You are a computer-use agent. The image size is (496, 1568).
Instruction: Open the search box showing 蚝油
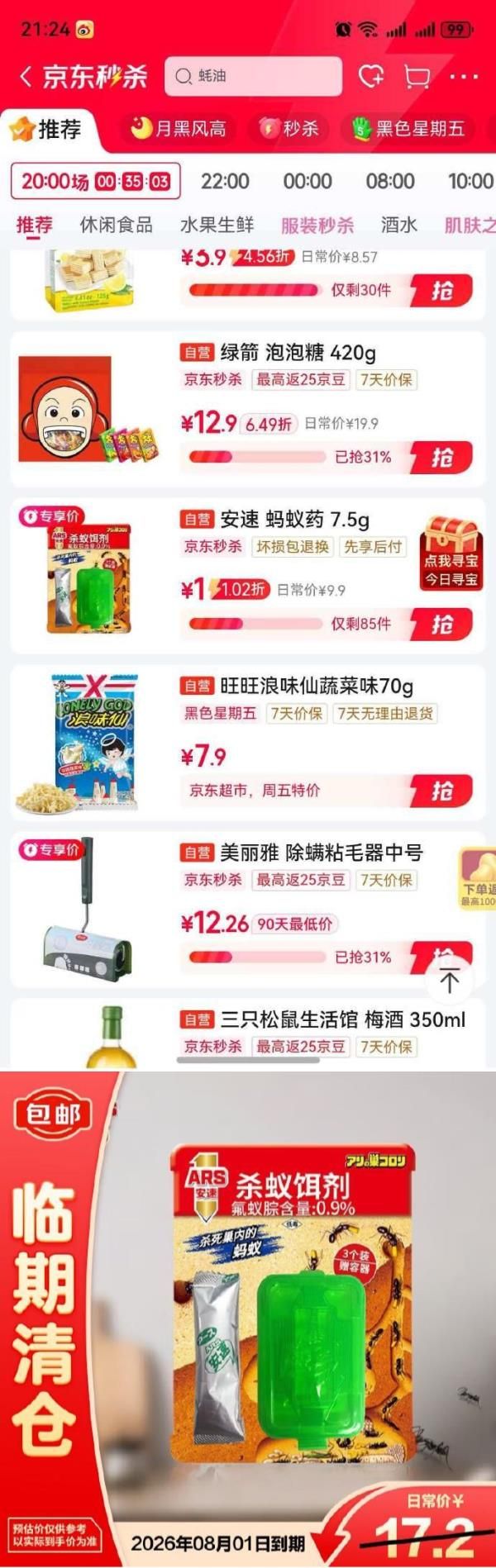[253, 76]
